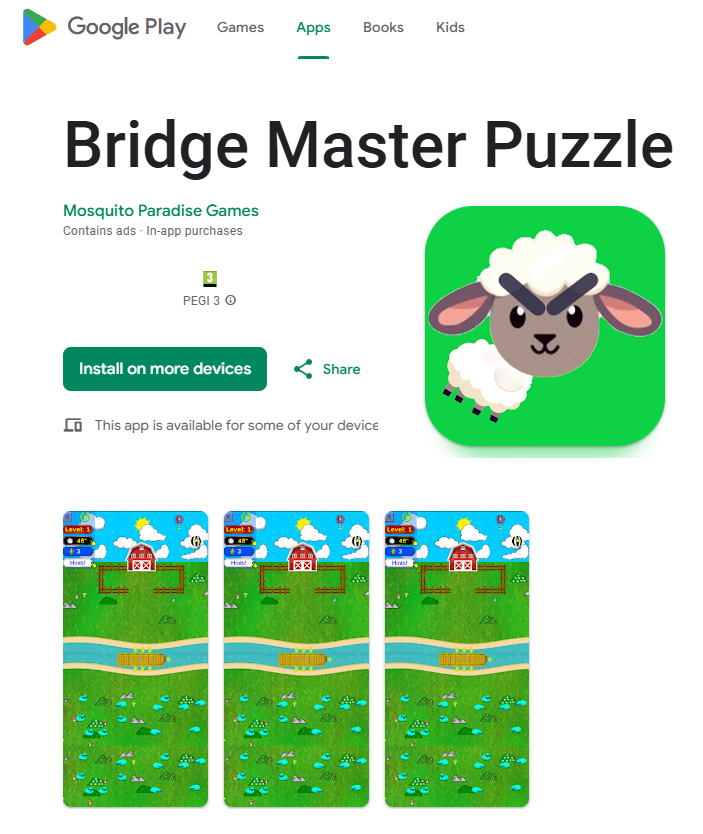Open the first gameplay screenshot
The height and width of the screenshot is (834, 703).
point(135,658)
